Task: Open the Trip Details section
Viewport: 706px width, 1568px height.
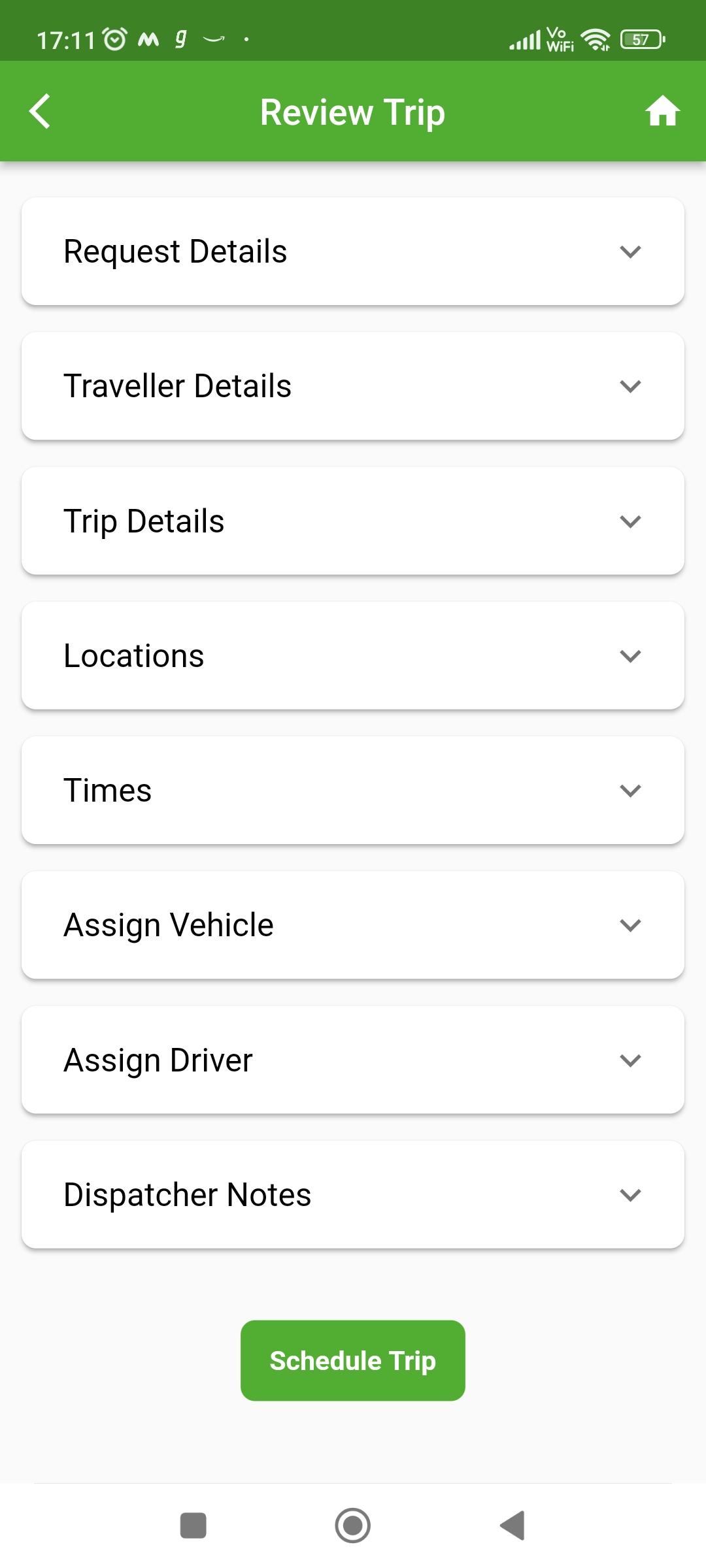Action: (353, 521)
